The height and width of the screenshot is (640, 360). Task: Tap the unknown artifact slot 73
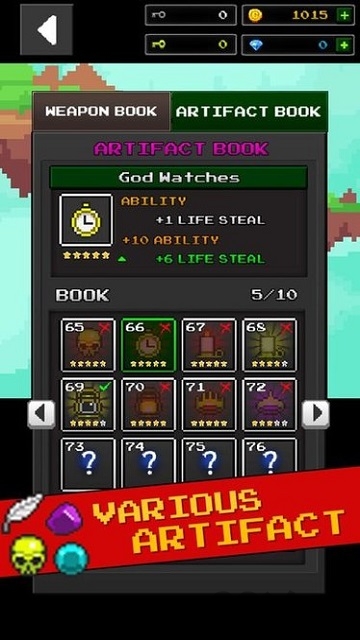(88, 463)
